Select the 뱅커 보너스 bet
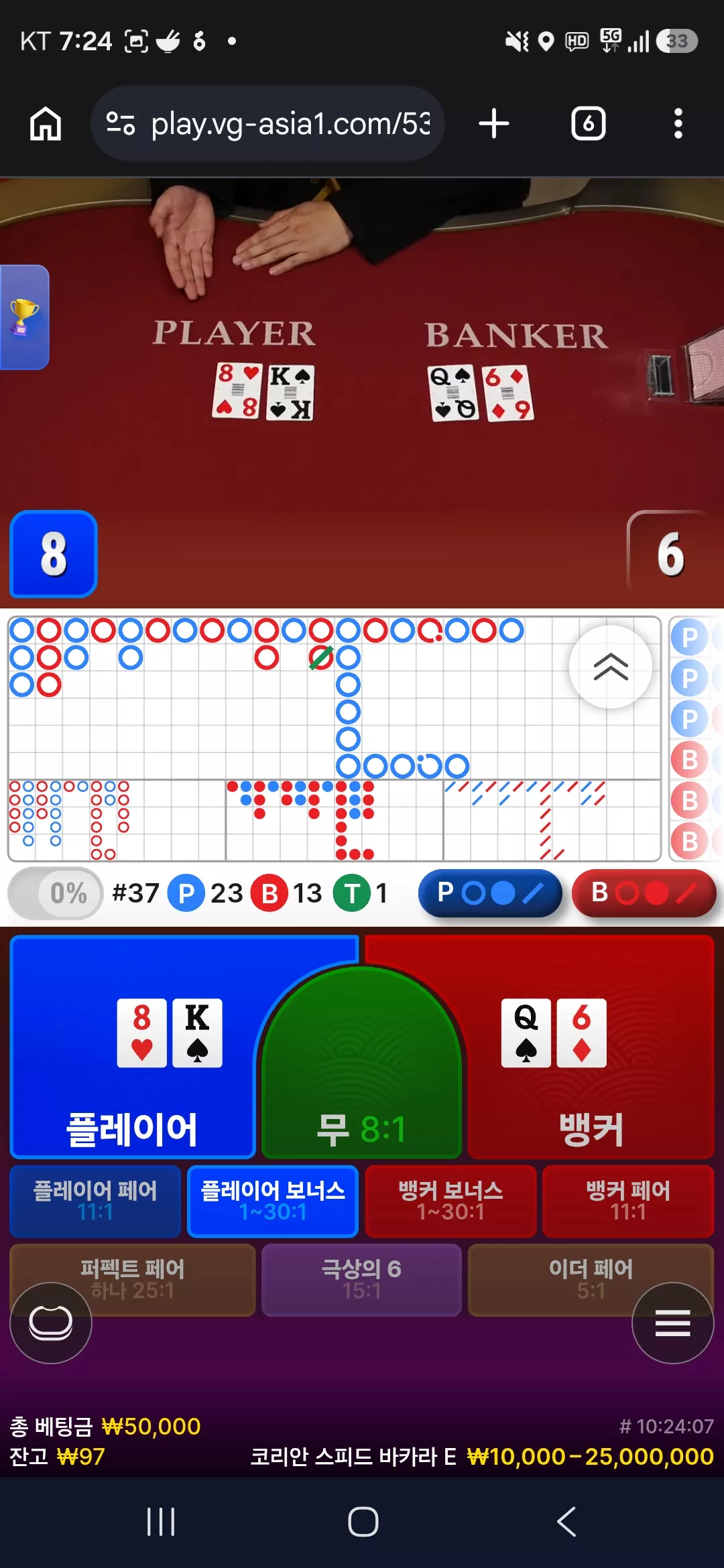 pyautogui.click(x=450, y=1201)
